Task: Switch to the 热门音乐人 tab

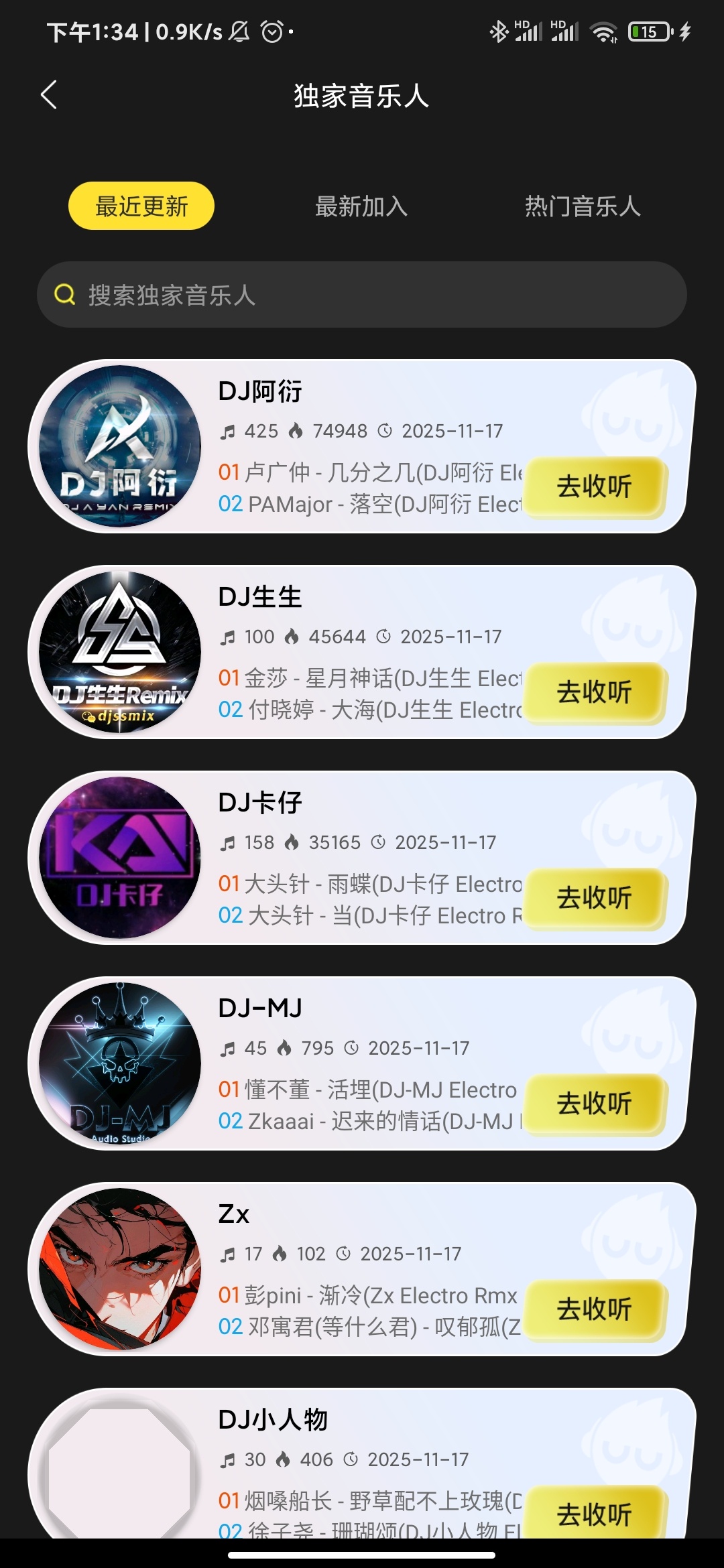Action: pos(583,206)
